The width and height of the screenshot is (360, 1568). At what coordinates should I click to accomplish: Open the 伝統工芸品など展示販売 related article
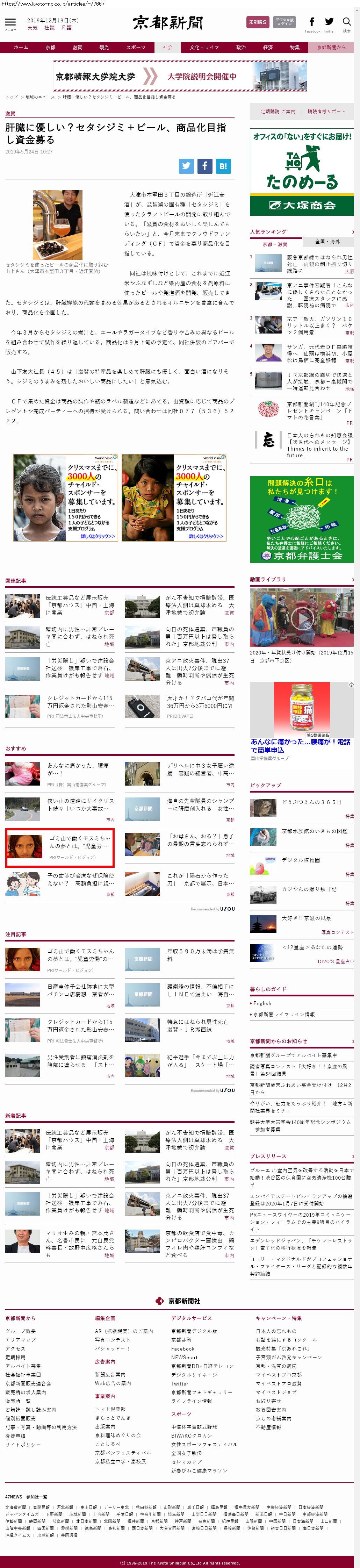click(x=79, y=601)
